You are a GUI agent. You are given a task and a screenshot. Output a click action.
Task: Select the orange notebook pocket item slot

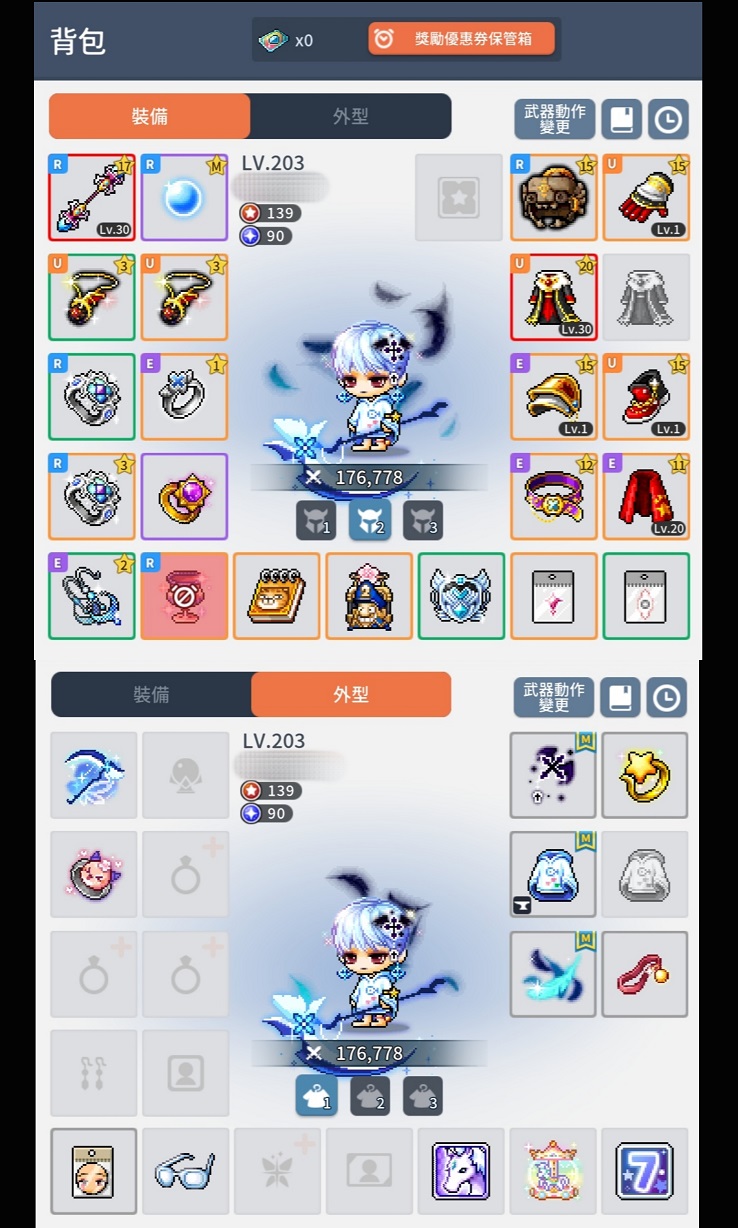click(x=277, y=596)
